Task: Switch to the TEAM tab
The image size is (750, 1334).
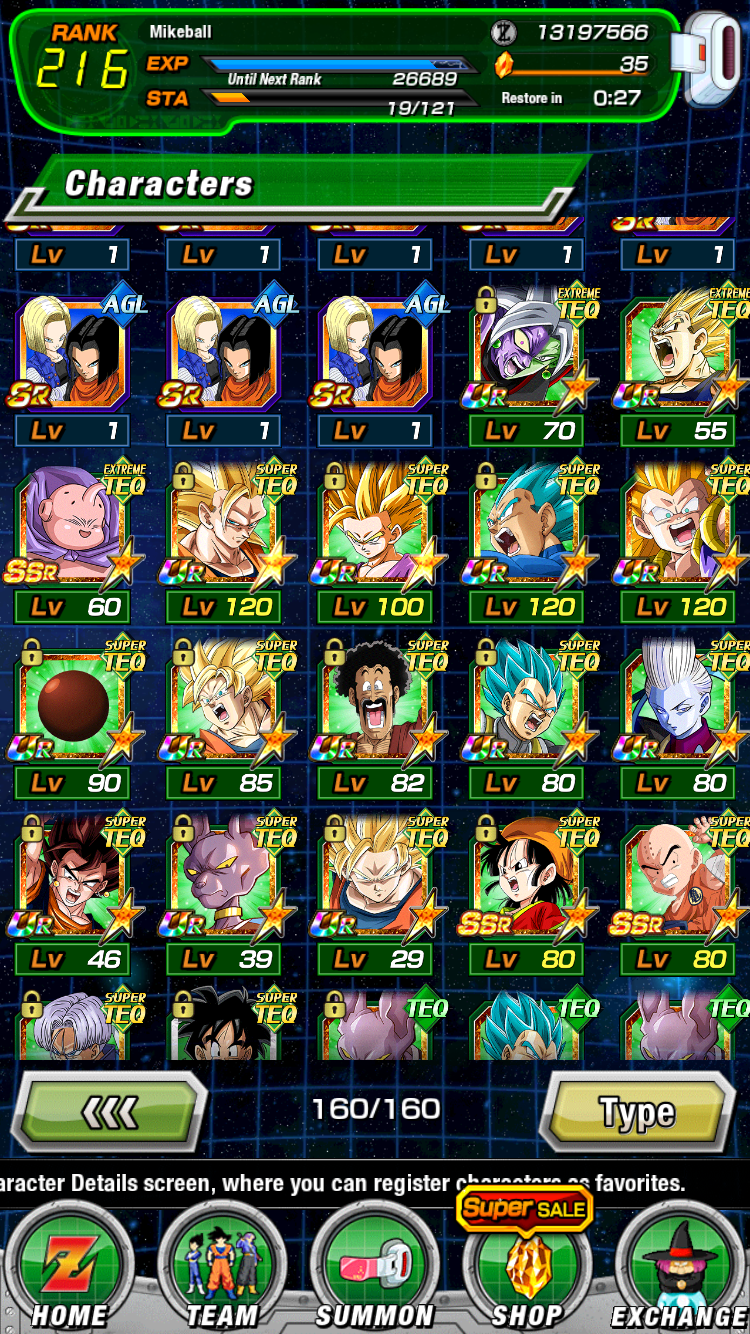Action: coord(222,1270)
